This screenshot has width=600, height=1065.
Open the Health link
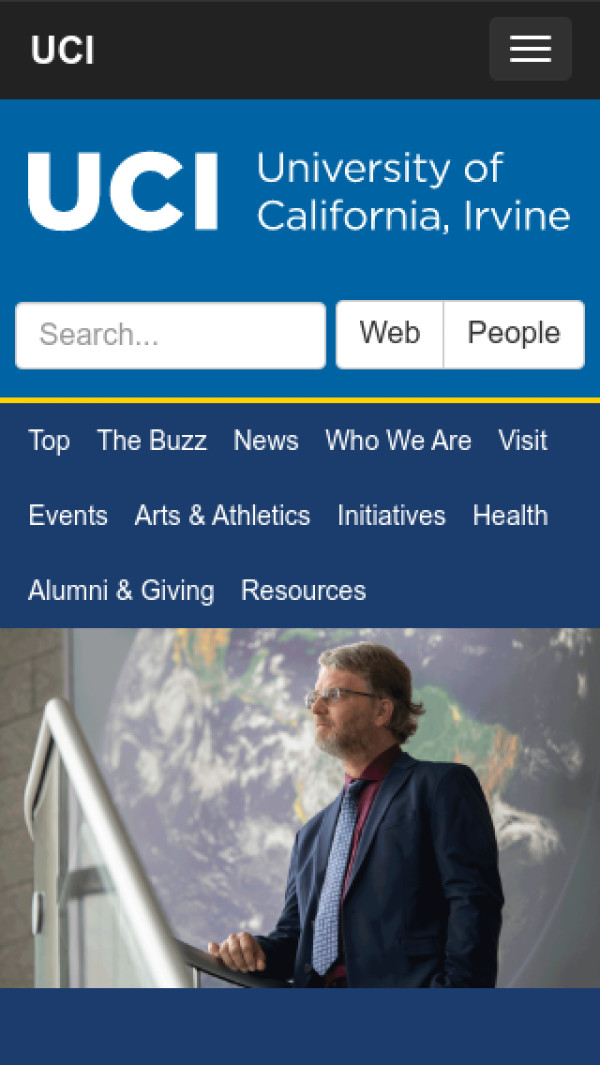(x=510, y=516)
